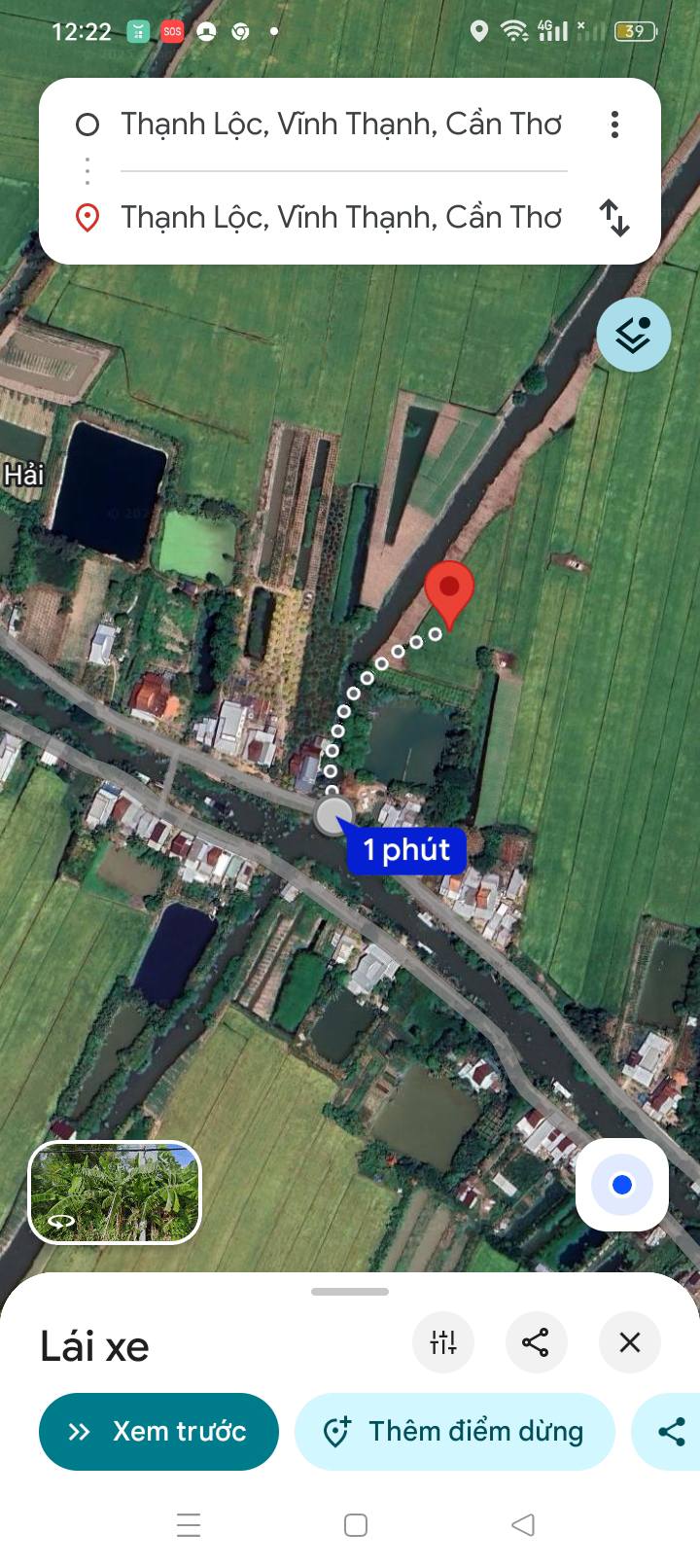Close the Lái xe directions panel
700x1568 pixels.
pos(630,1343)
